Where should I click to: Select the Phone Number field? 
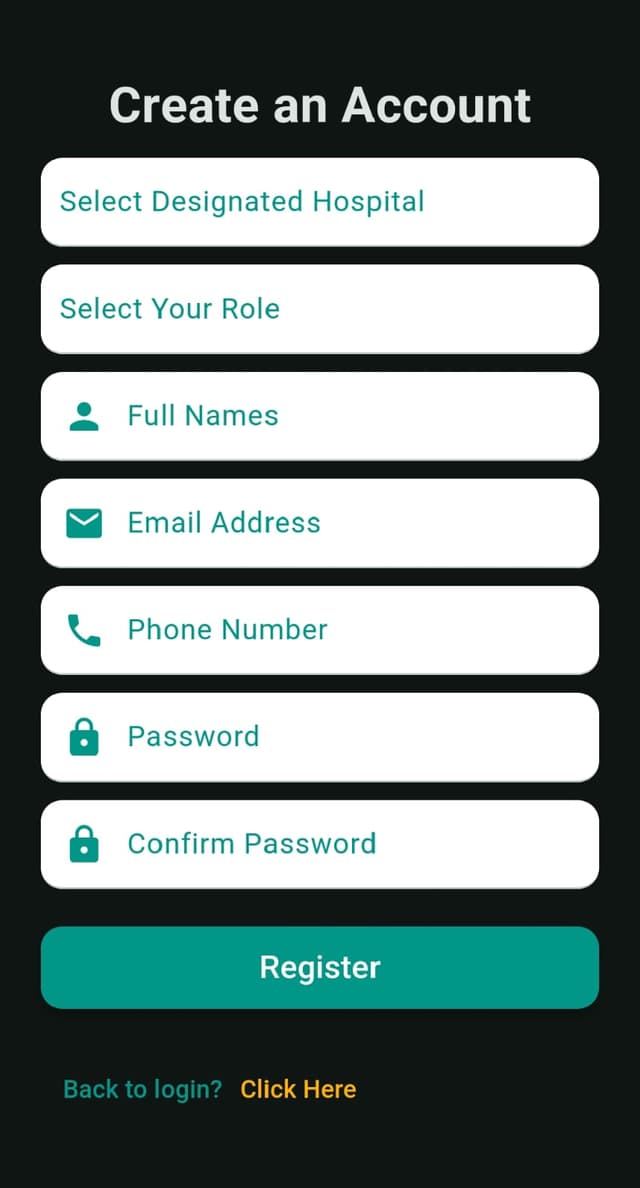(x=340, y=630)
